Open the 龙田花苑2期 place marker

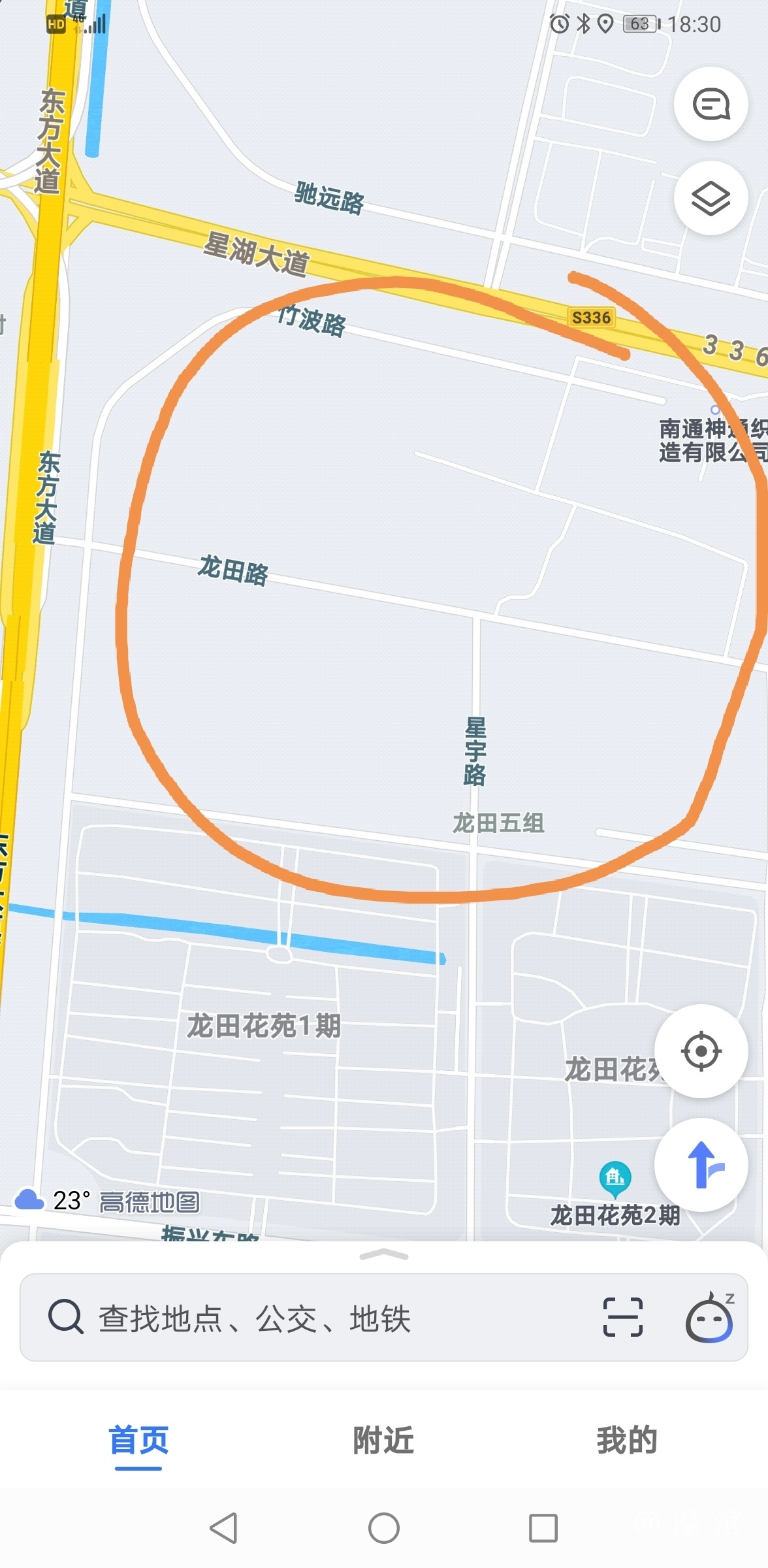615,1177
